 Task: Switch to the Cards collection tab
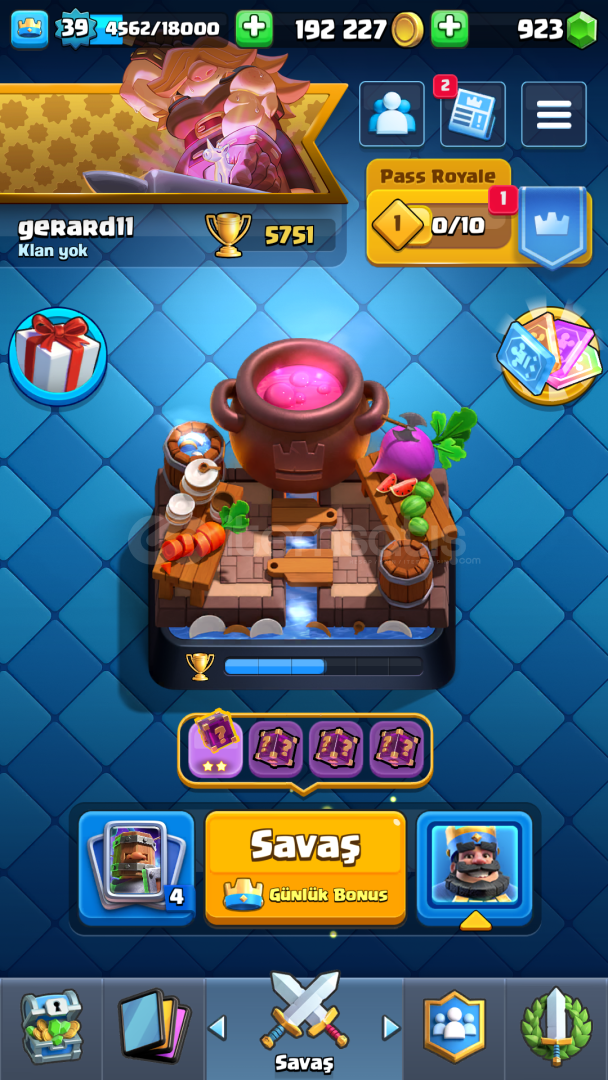click(x=153, y=1026)
